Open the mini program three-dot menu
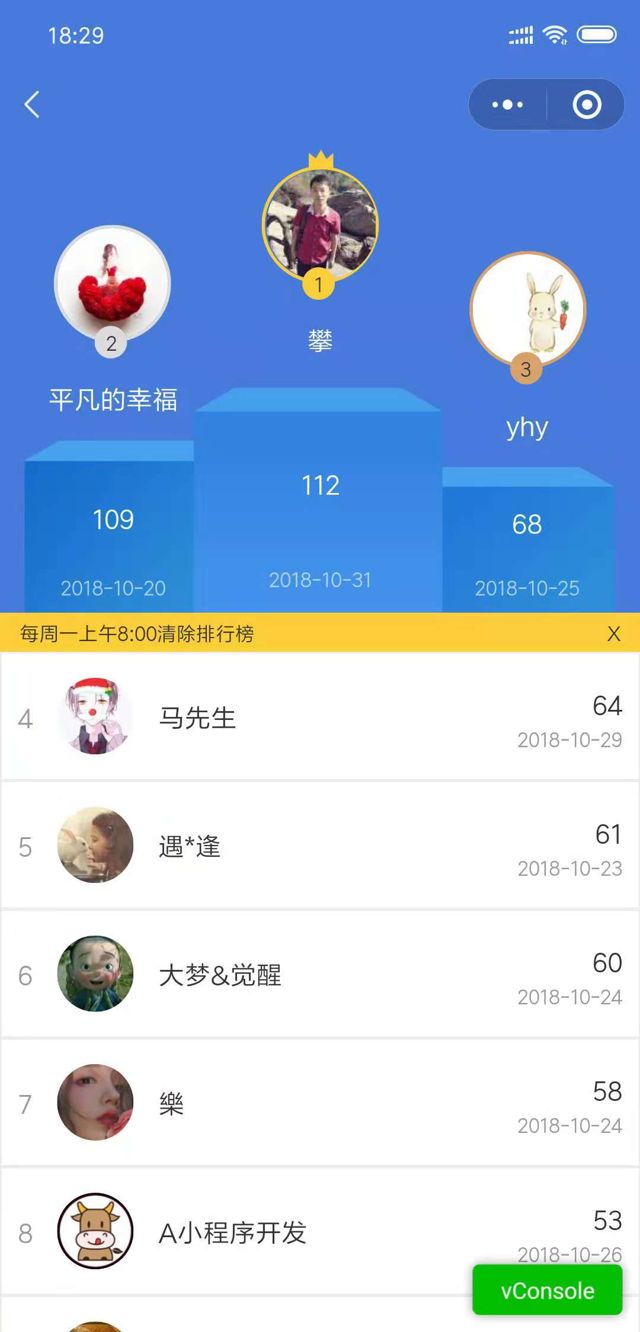 508,105
